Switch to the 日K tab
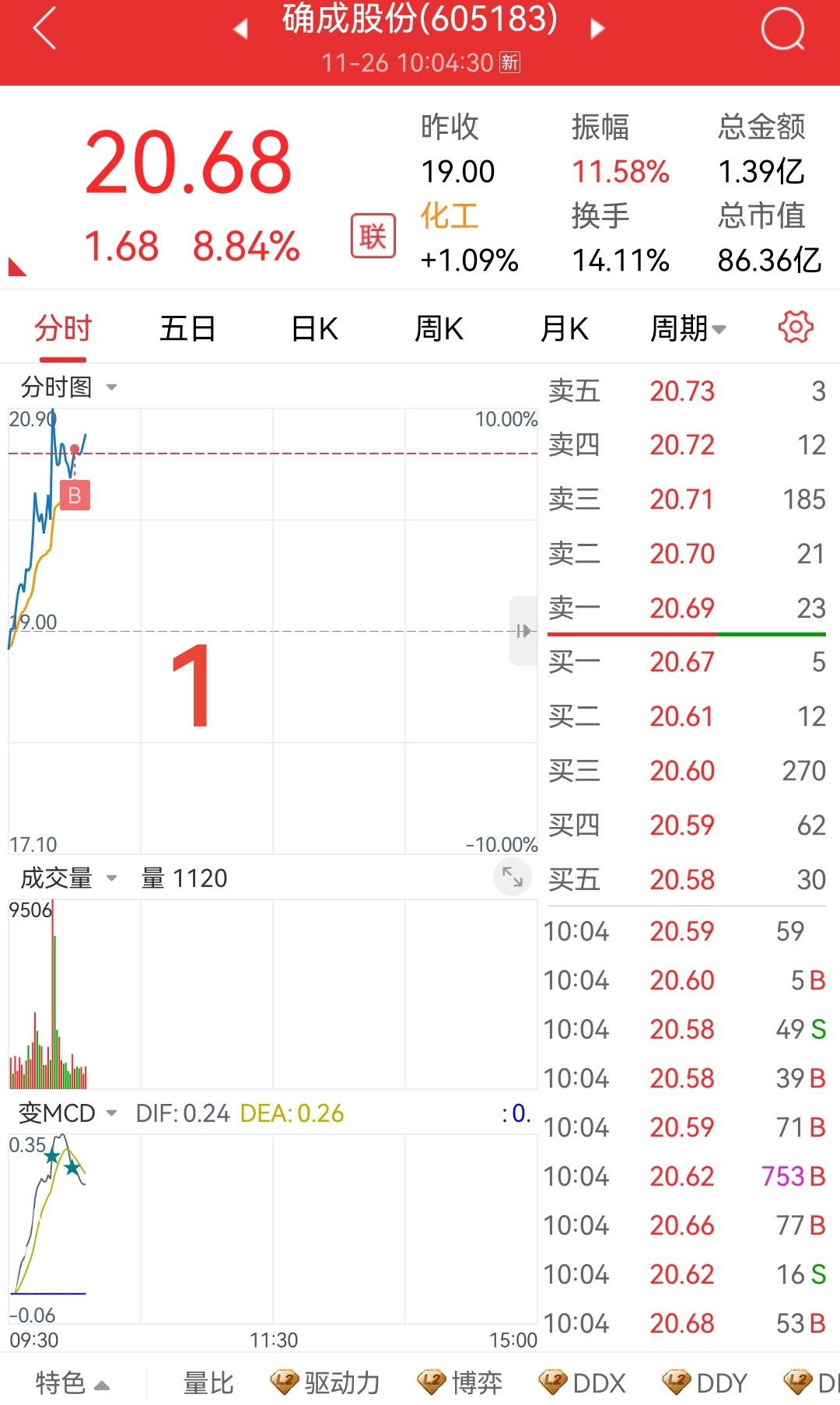Screen dimensions: 840x1405 click(x=314, y=329)
